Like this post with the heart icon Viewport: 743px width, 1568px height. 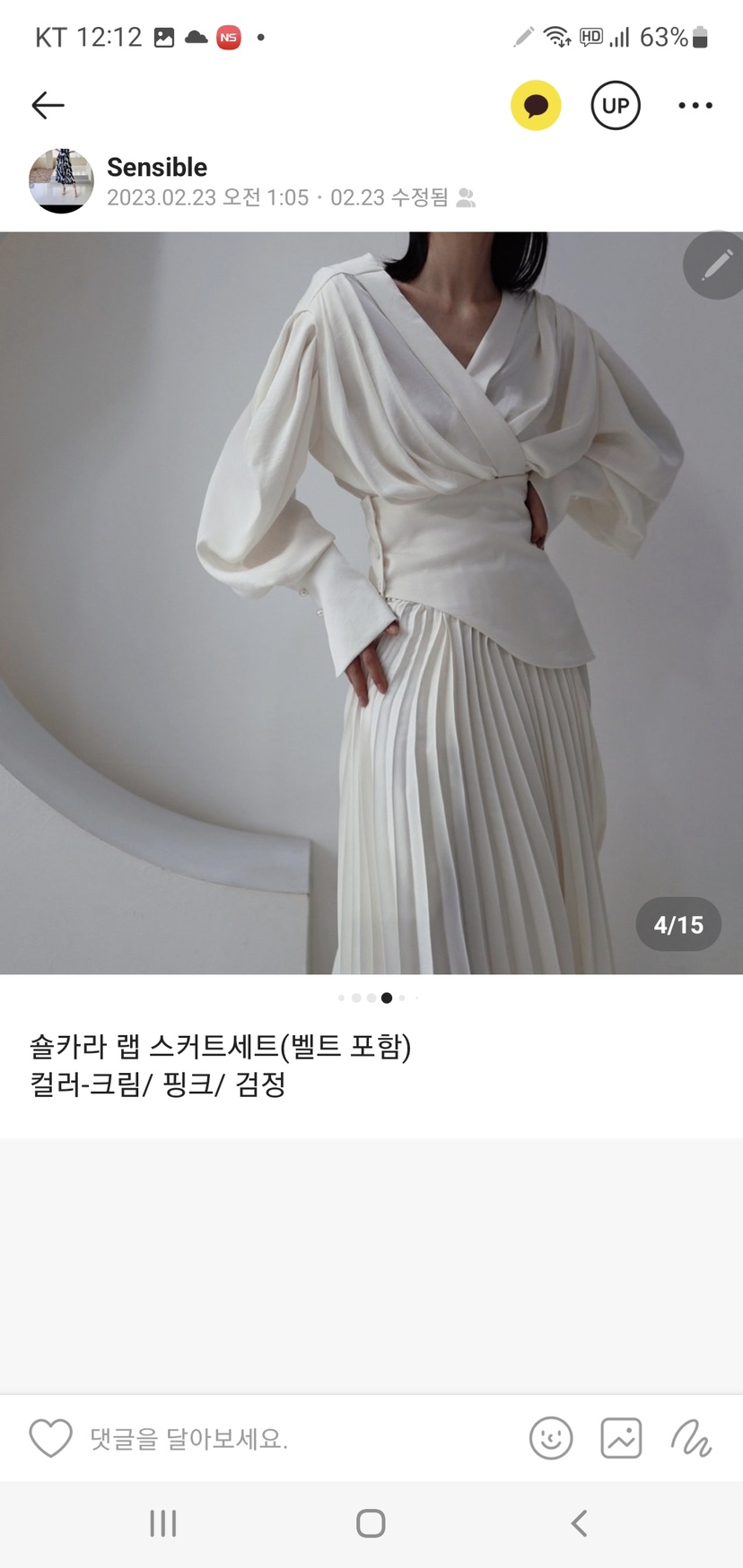50,1439
